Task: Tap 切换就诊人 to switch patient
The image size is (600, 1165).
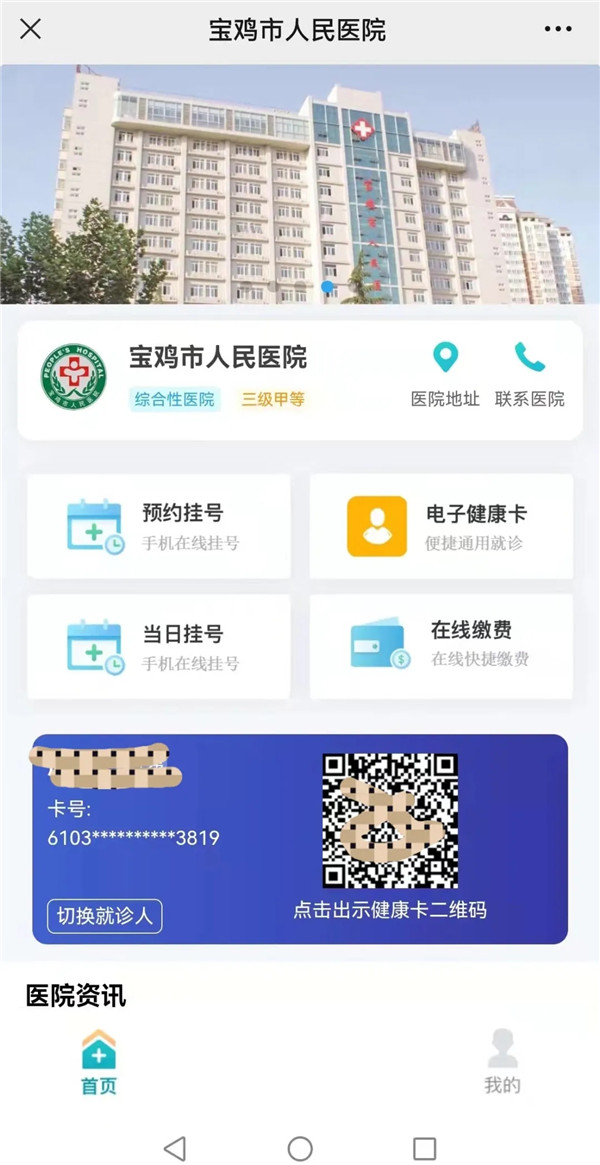Action: (104, 915)
